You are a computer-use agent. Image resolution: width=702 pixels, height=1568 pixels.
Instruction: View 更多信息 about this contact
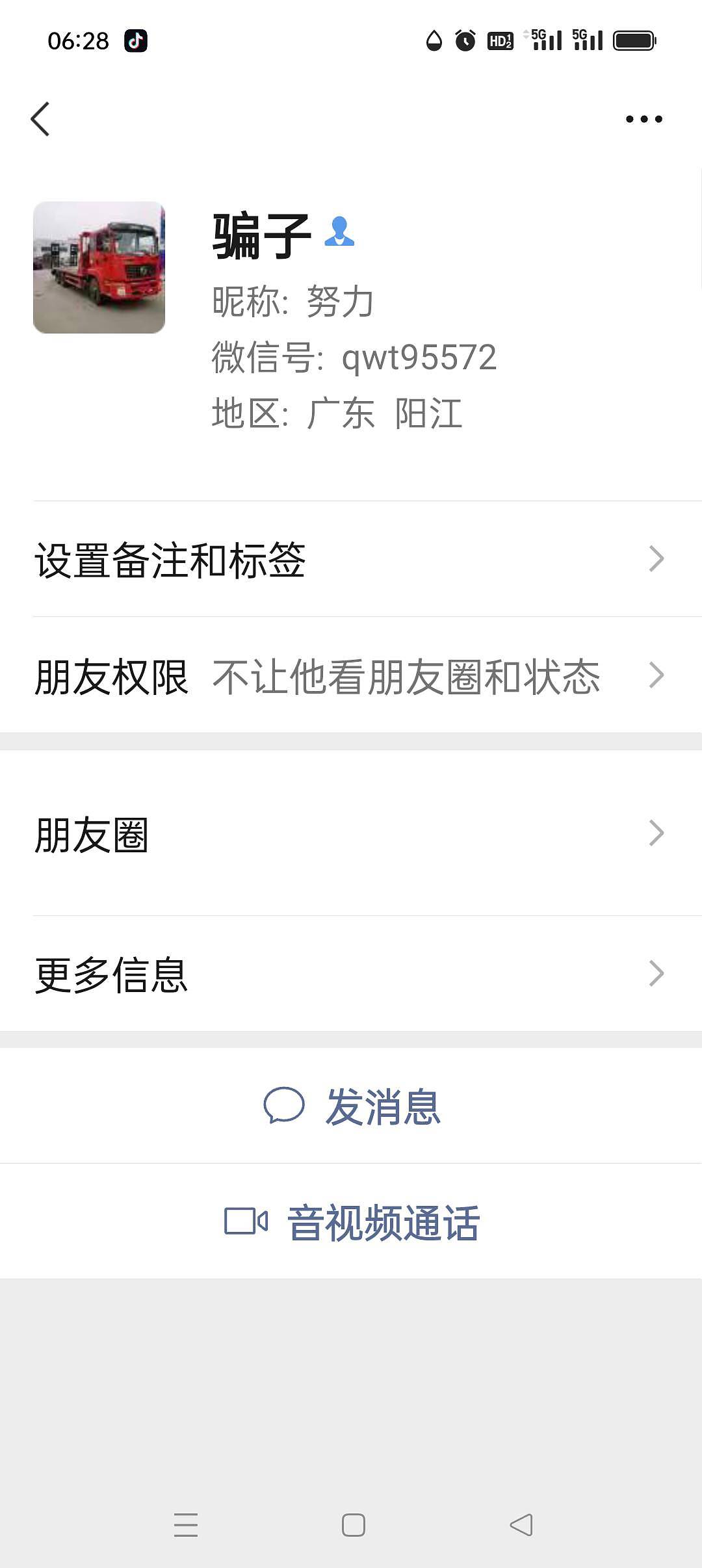click(x=351, y=974)
